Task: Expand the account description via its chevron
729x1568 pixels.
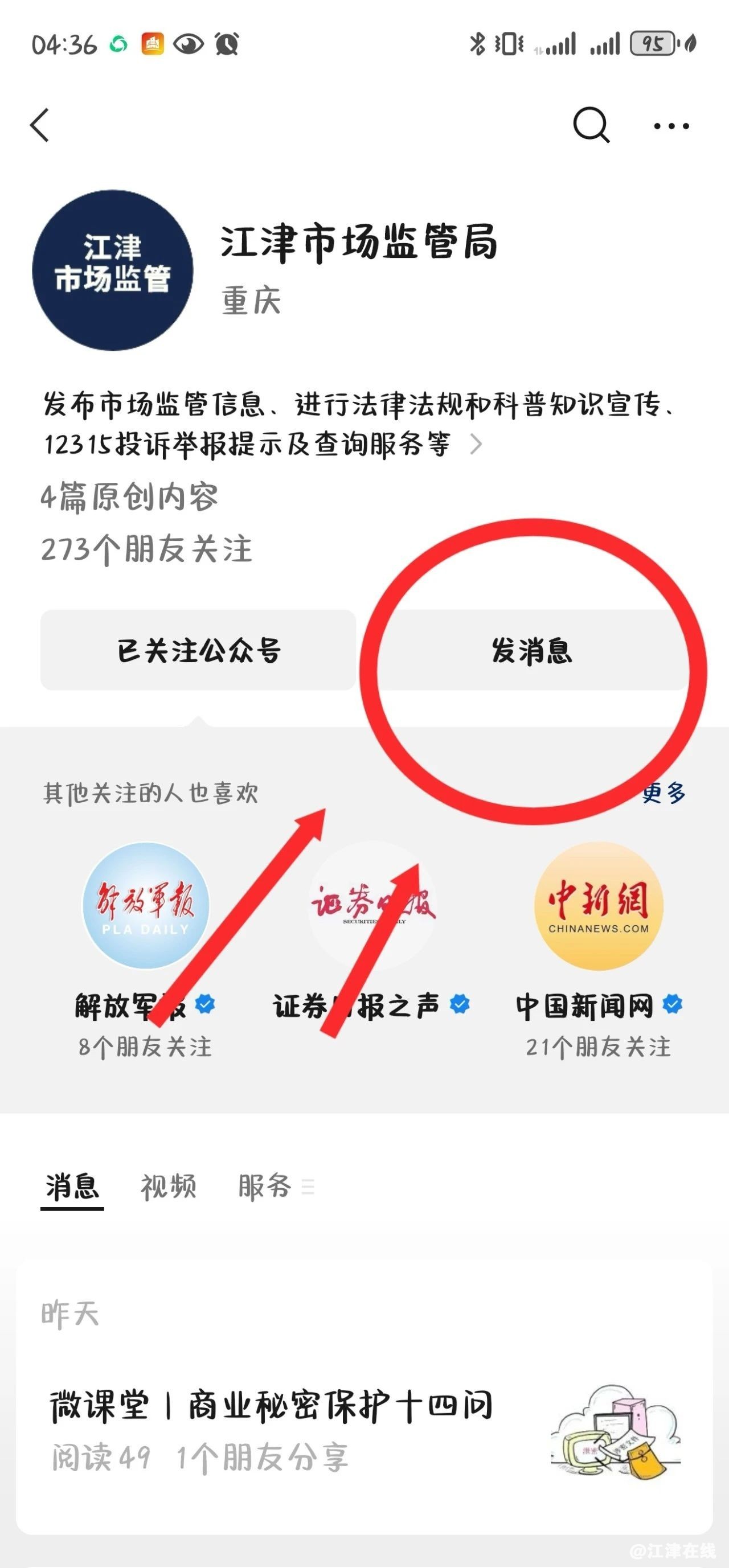Action: coord(476,444)
